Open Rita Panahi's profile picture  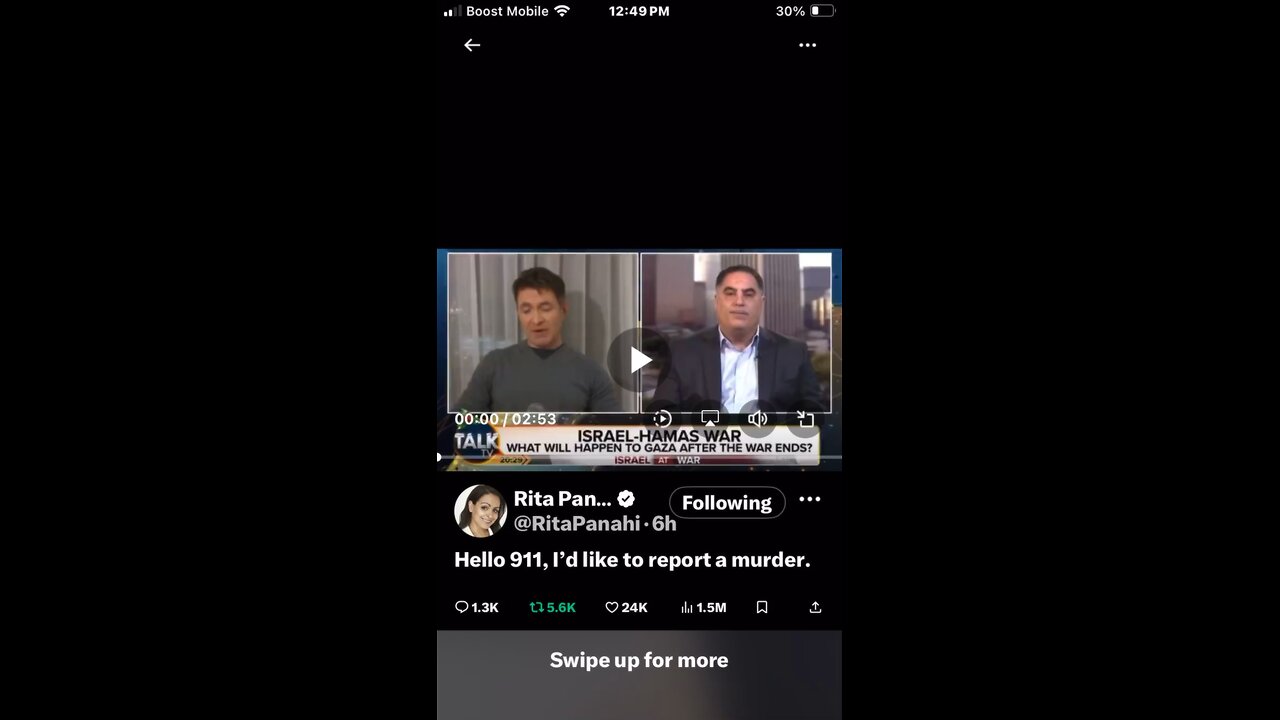tap(480, 511)
